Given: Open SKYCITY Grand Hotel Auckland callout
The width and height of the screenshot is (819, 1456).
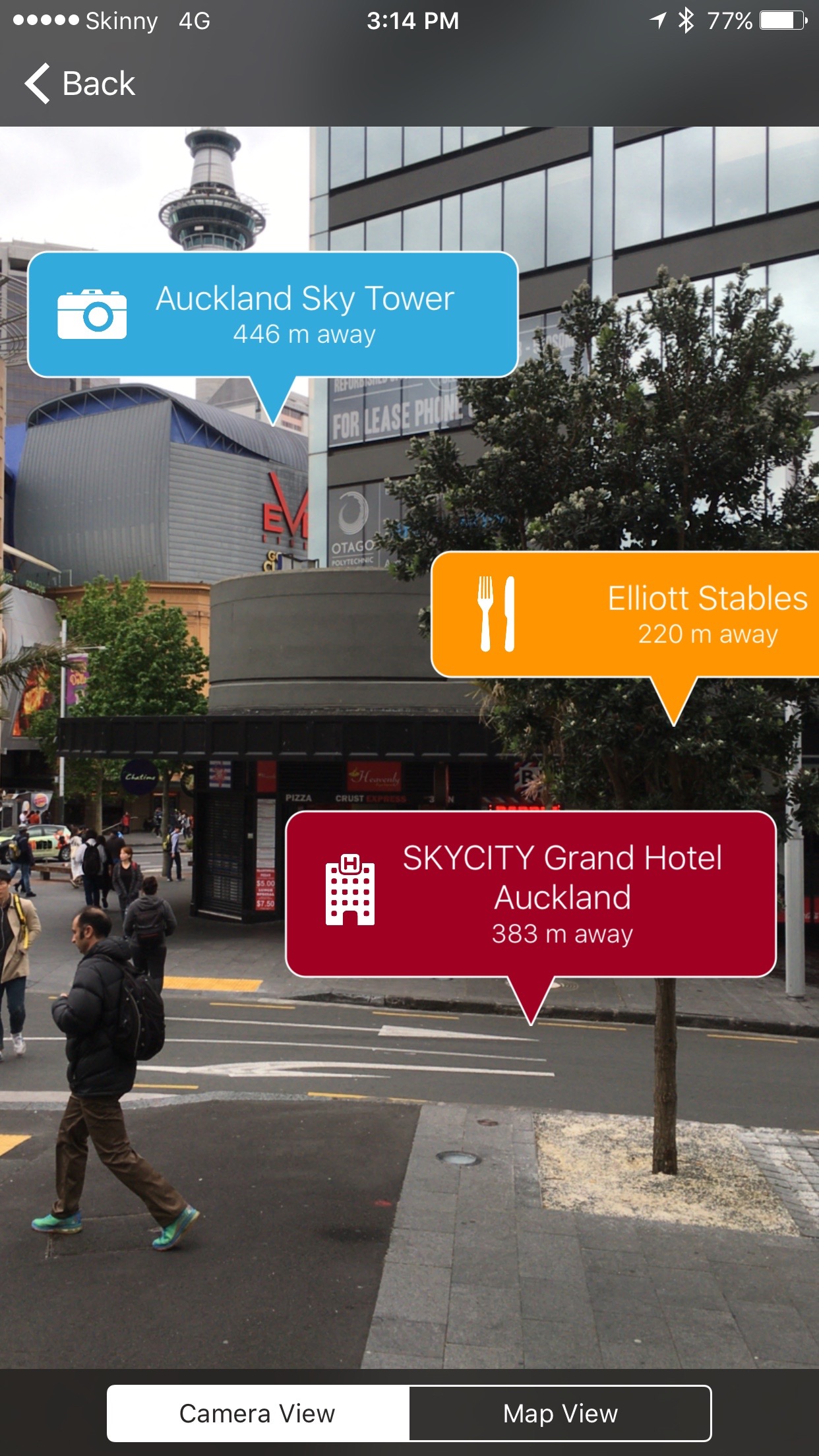Looking at the screenshot, I should tap(531, 894).
